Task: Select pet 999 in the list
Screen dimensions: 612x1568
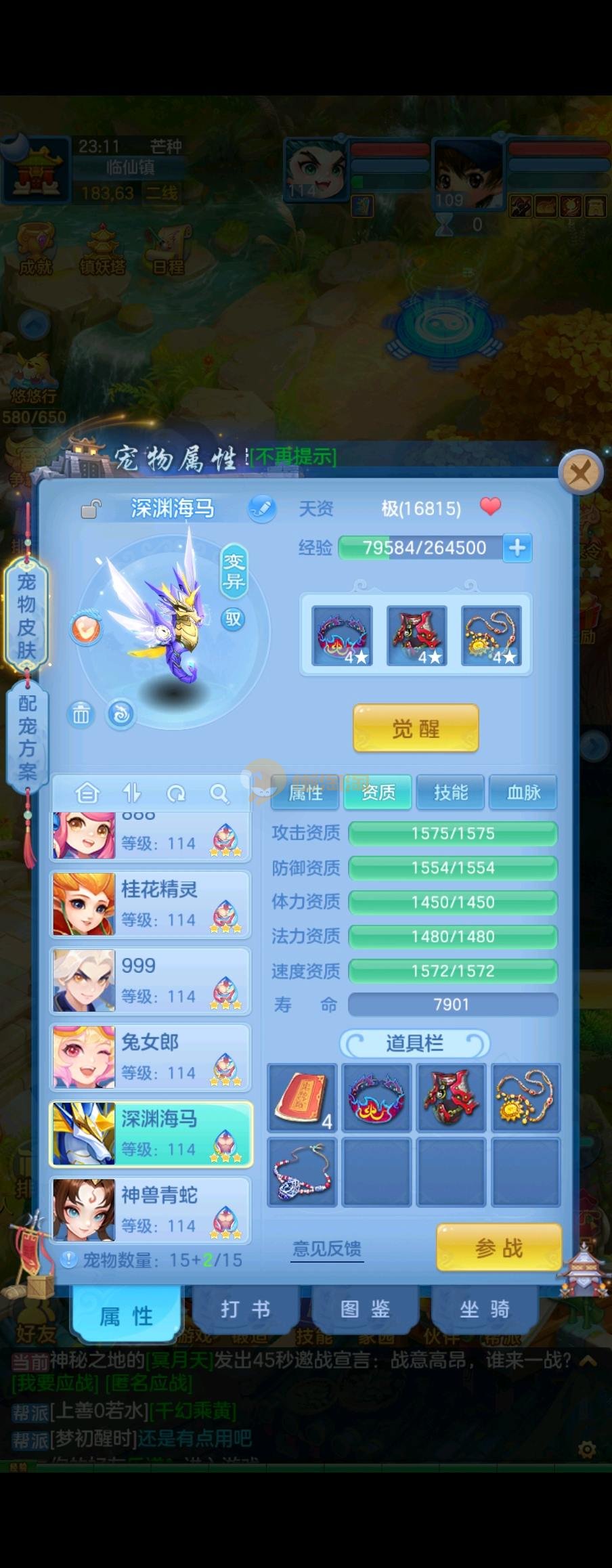Action: (150, 980)
